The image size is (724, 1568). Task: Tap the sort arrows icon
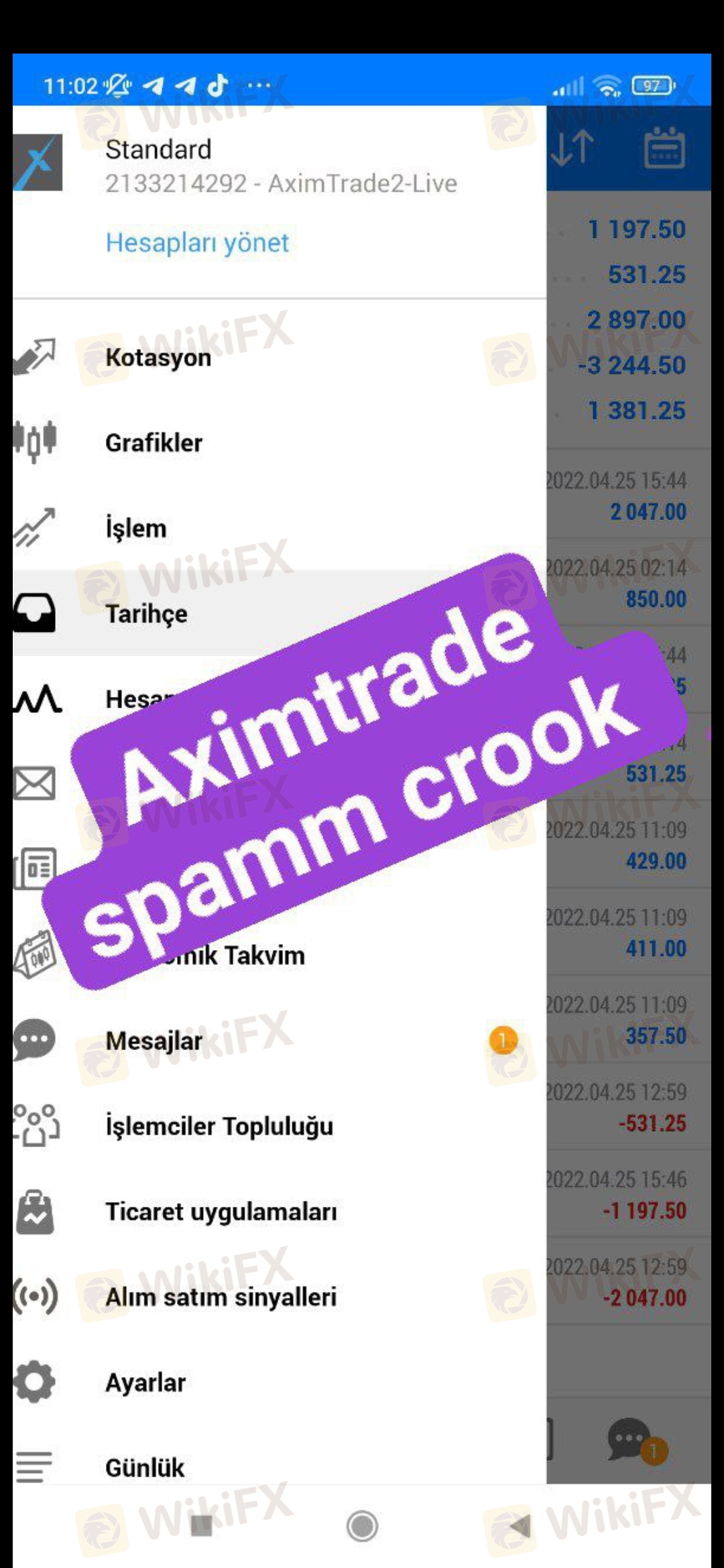(x=572, y=147)
